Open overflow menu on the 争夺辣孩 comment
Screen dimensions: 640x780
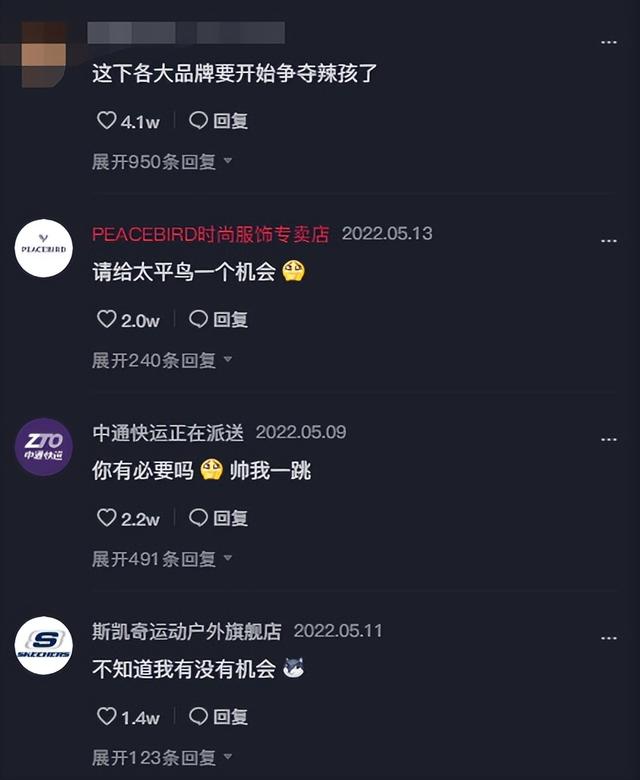pos(608,43)
